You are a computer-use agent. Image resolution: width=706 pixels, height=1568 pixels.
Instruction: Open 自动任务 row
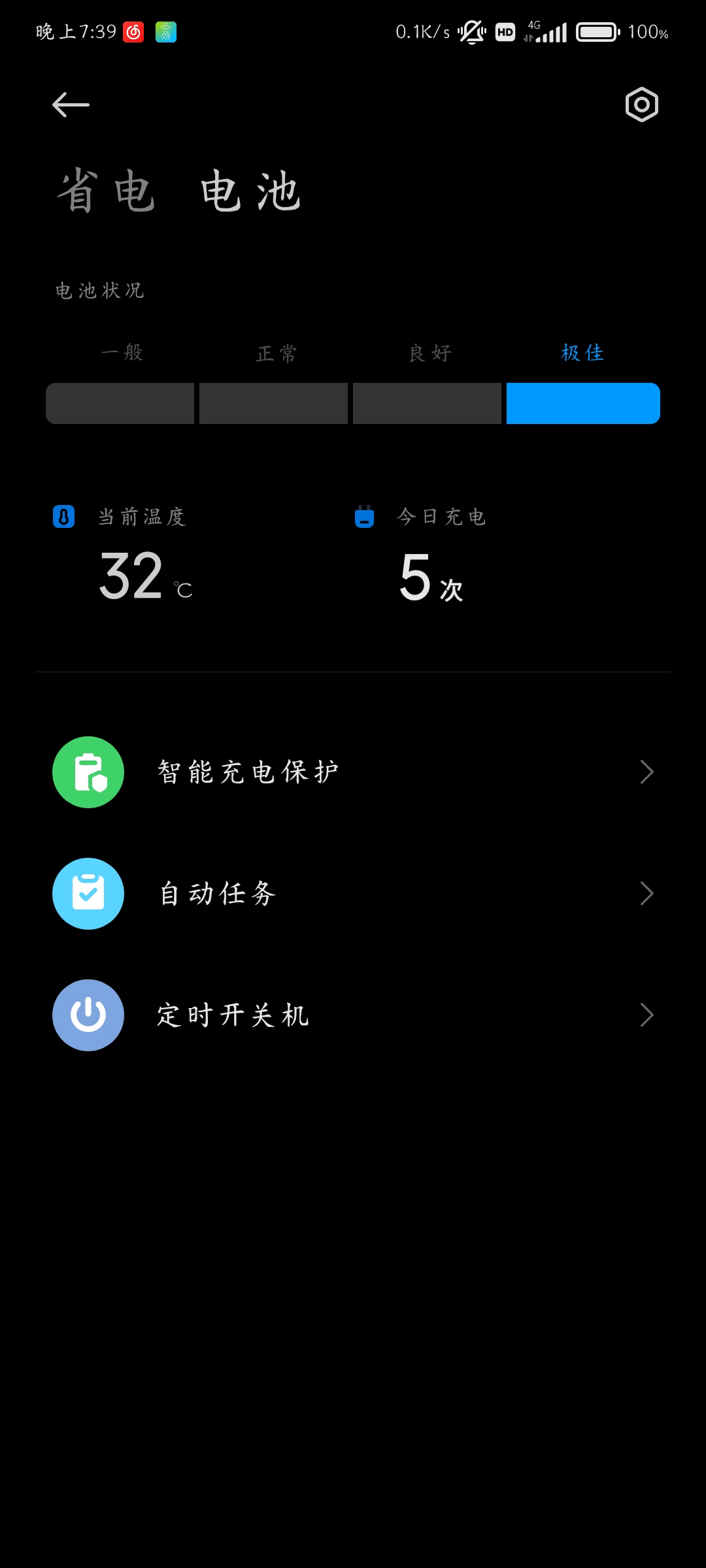(x=353, y=894)
